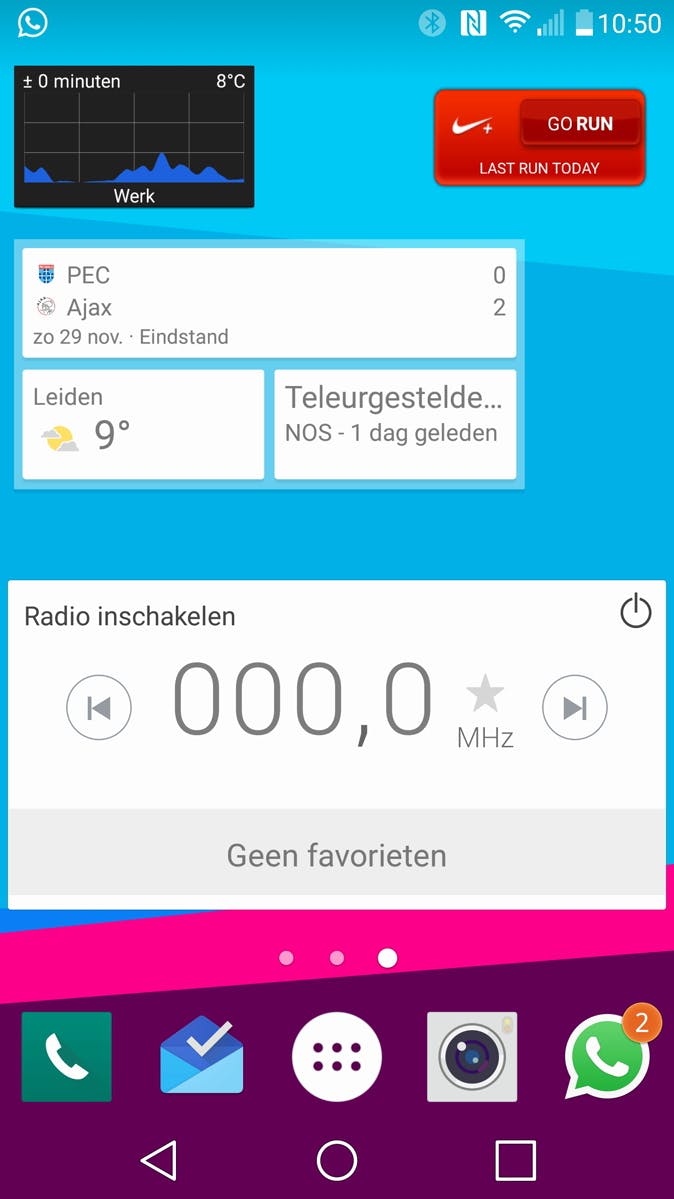Image resolution: width=674 pixels, height=1199 pixels.
Task: Open the NOS news card
Action: point(395,424)
